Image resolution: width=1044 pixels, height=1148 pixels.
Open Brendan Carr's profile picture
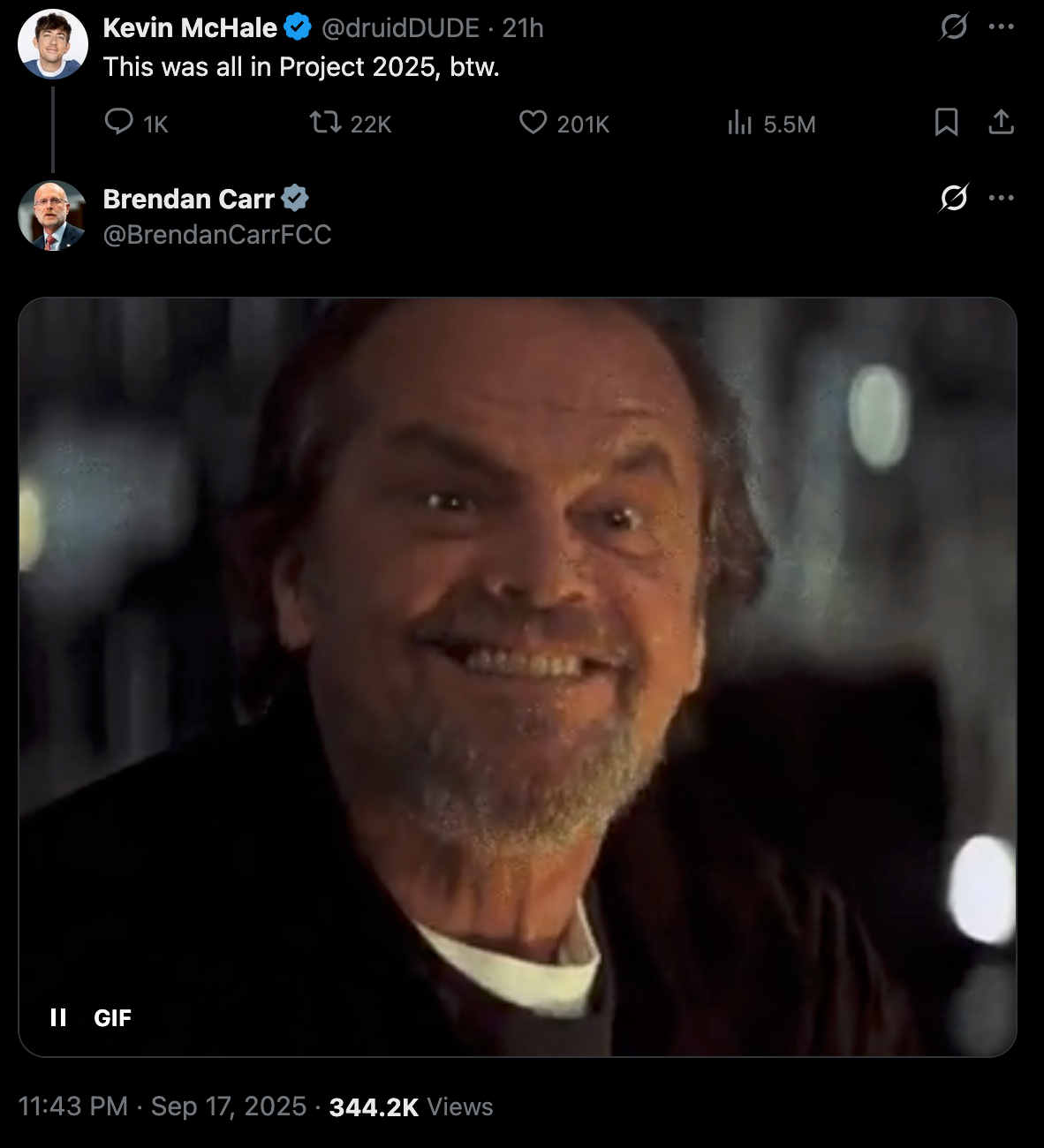[53, 215]
